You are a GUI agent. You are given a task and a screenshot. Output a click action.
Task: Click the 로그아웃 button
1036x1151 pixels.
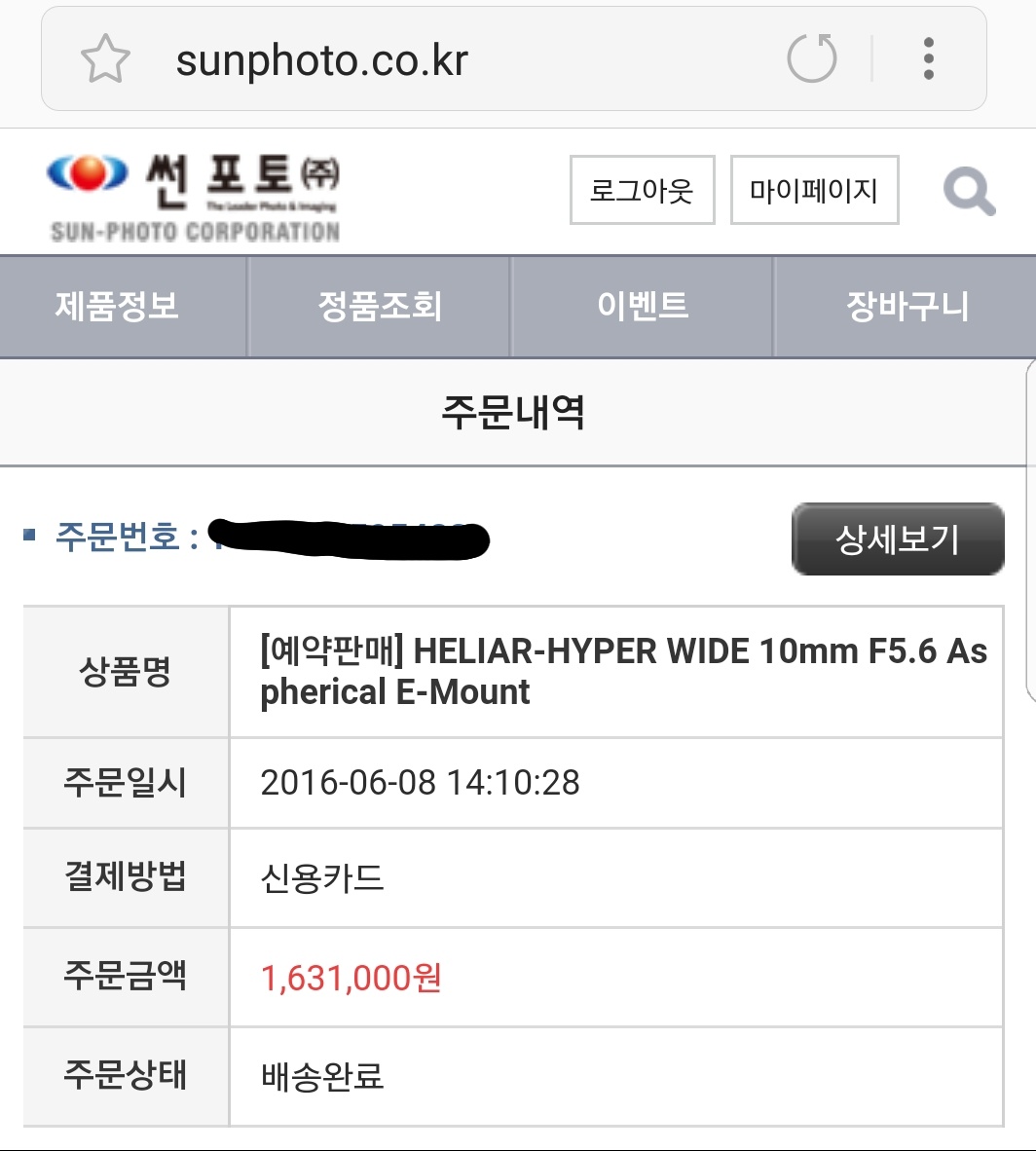click(642, 191)
